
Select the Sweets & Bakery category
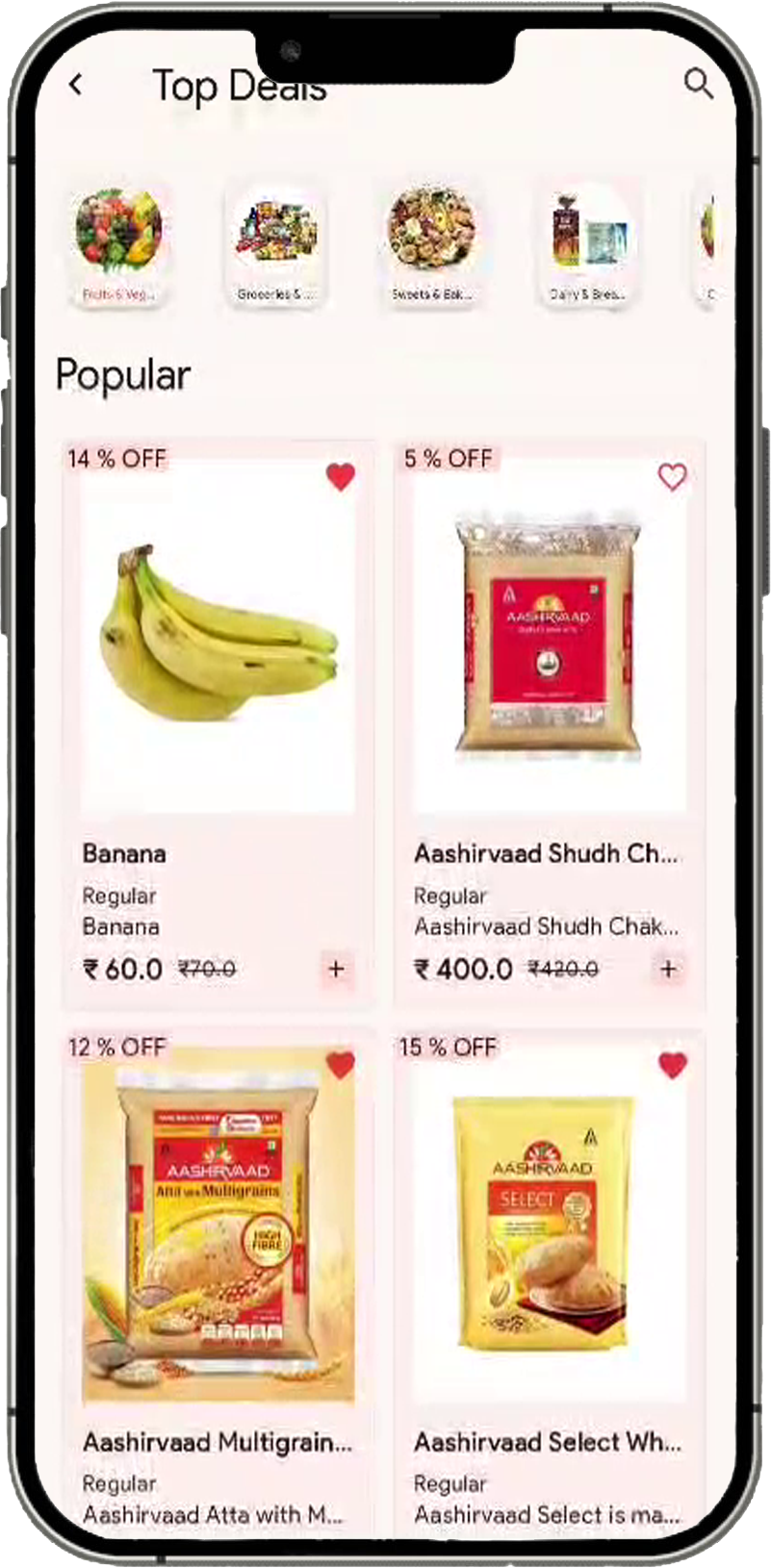click(x=431, y=244)
